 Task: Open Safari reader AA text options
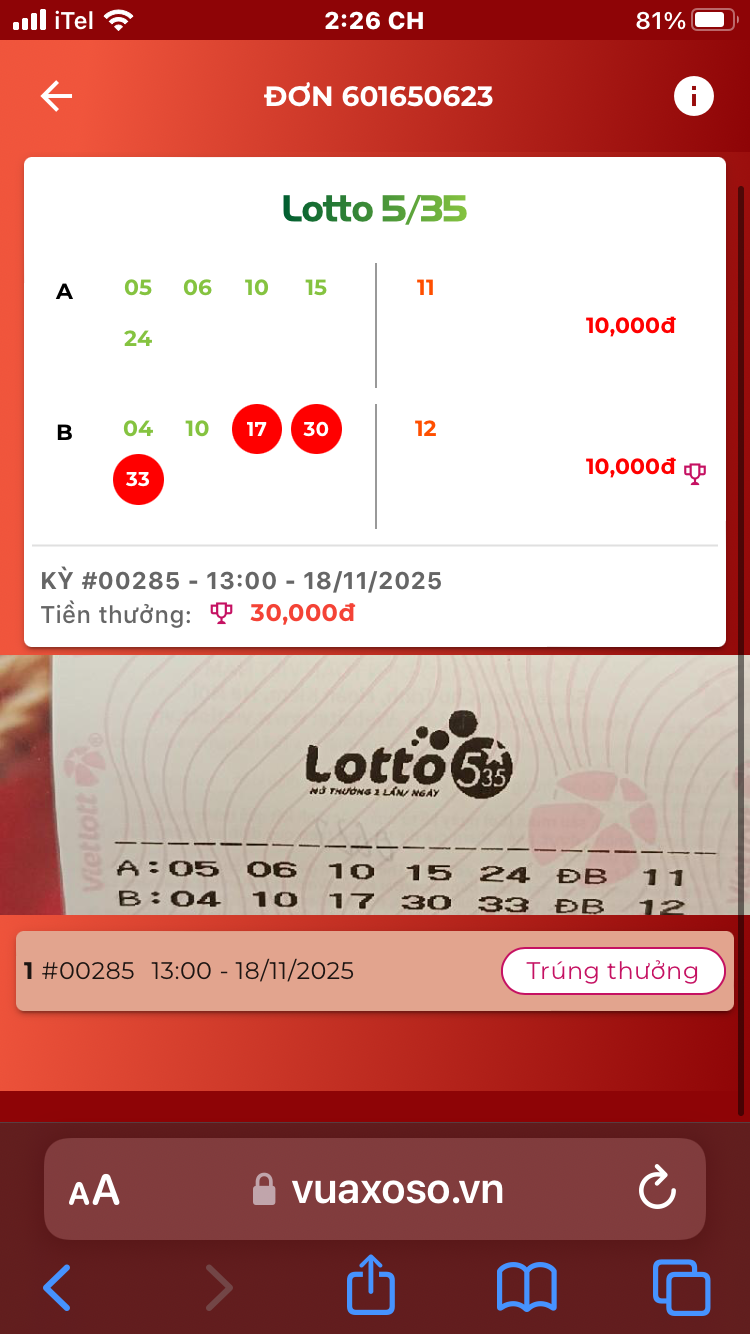tap(94, 1190)
